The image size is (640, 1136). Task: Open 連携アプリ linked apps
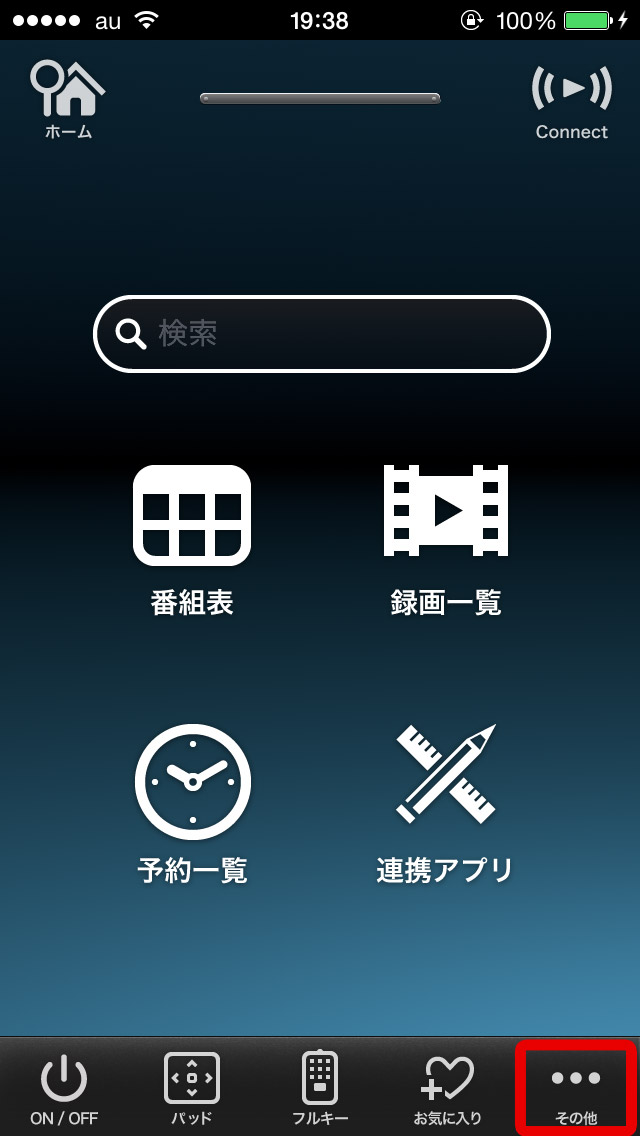(445, 804)
